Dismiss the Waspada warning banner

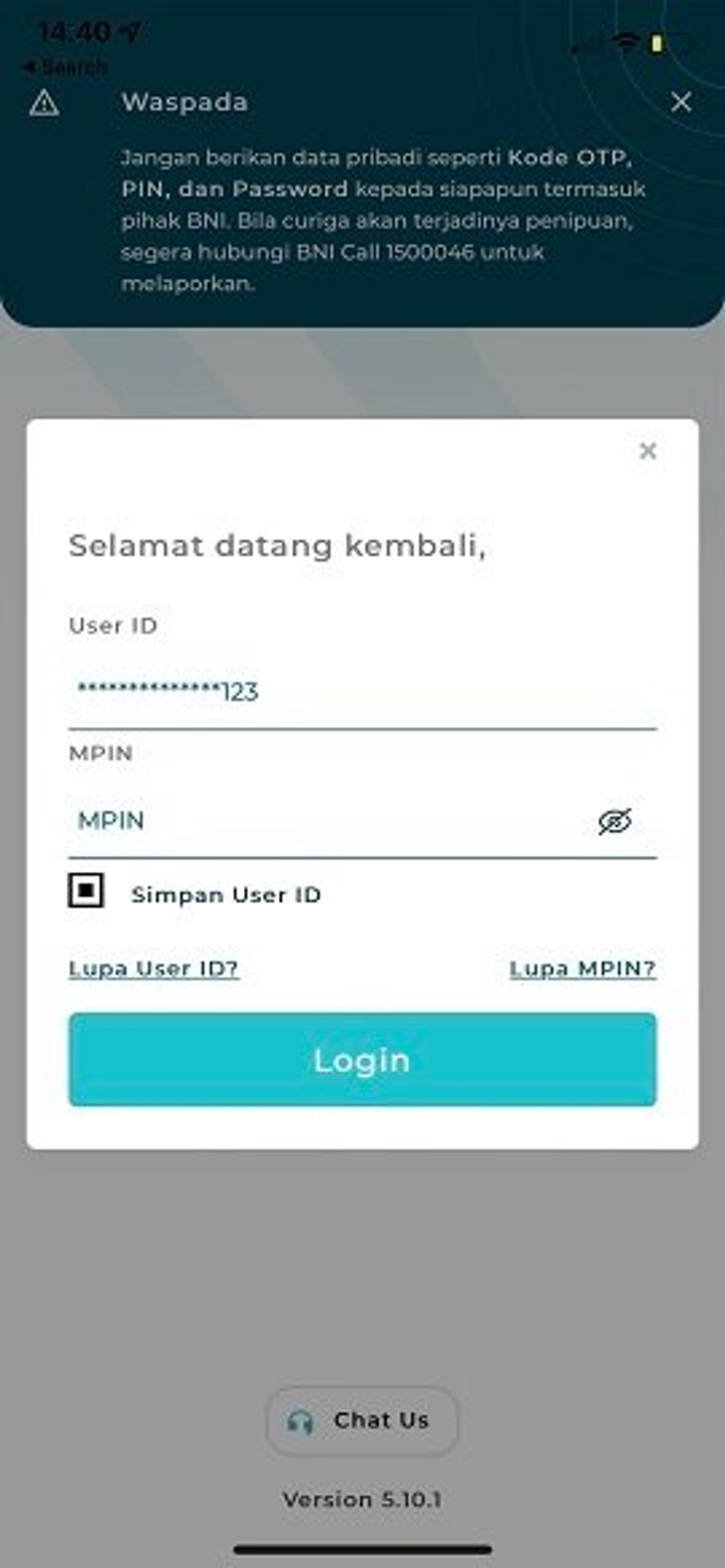pos(681,102)
